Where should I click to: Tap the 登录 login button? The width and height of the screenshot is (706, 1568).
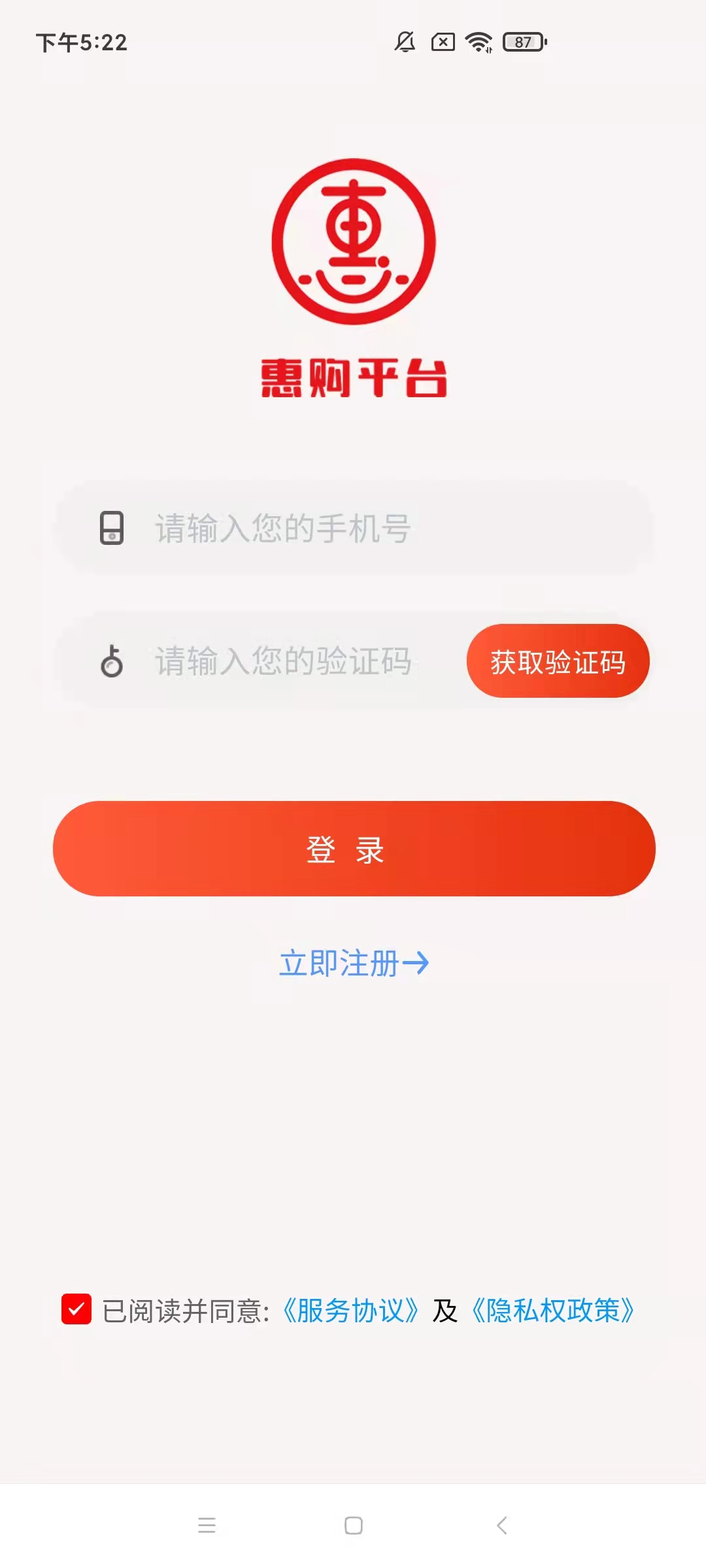tap(354, 849)
